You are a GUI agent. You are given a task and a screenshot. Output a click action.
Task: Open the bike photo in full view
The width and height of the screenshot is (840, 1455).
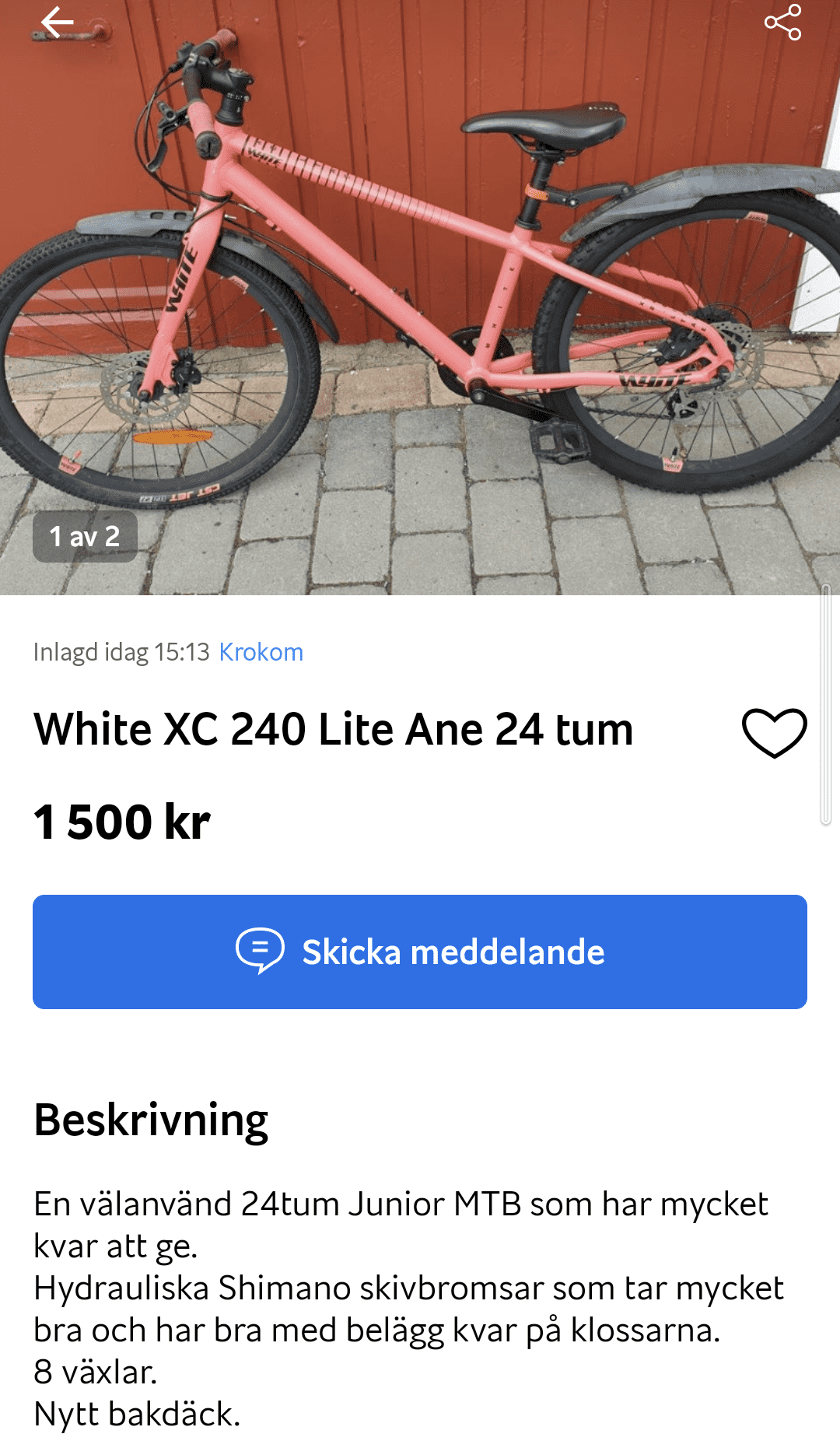[x=420, y=298]
